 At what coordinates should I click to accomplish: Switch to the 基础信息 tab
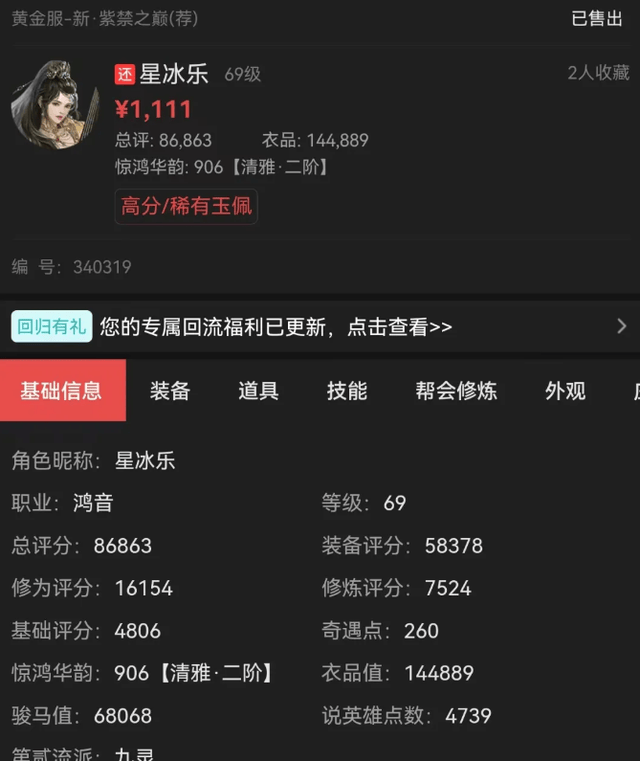click(62, 391)
